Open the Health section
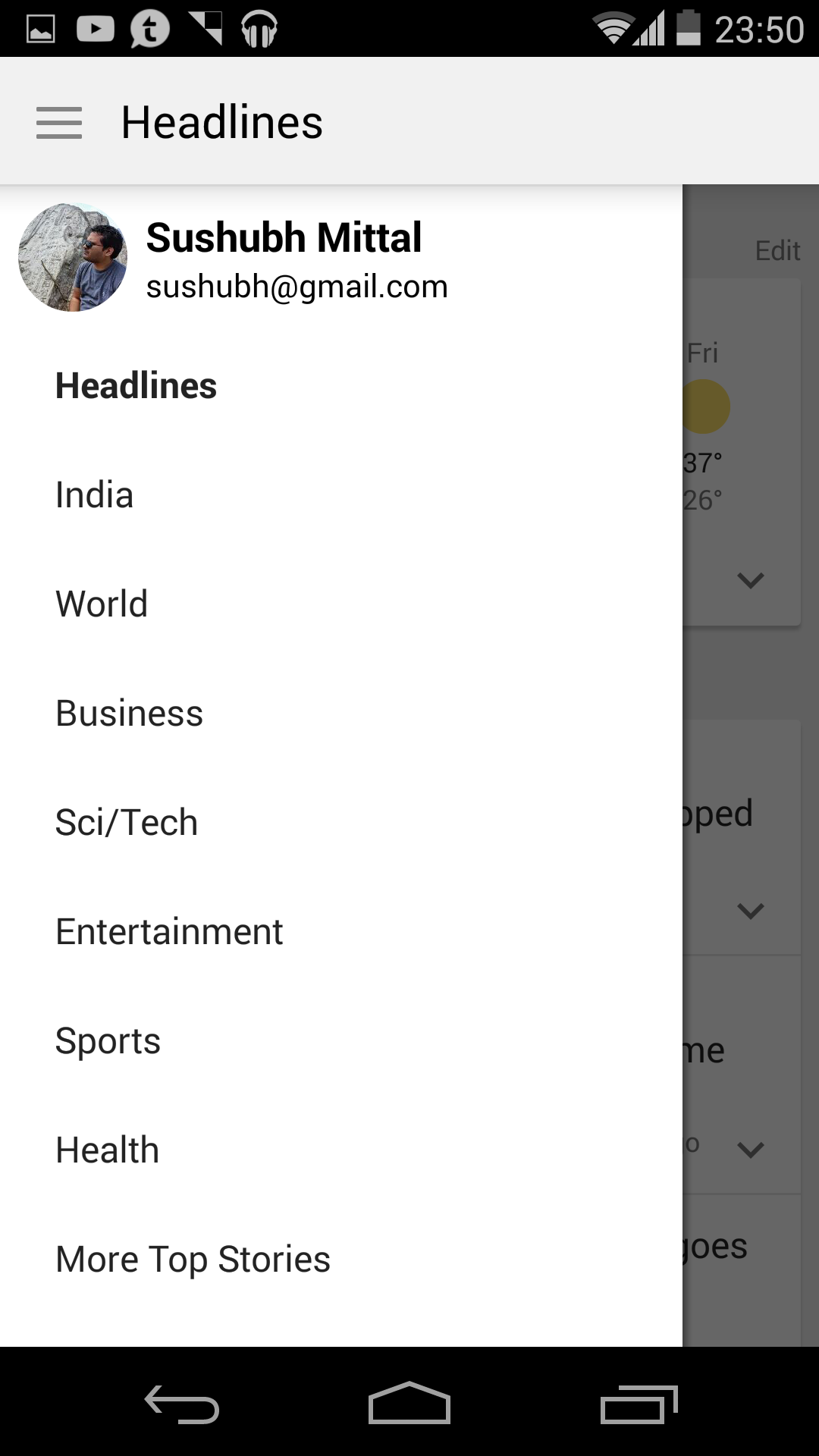819x1456 pixels. (108, 1150)
